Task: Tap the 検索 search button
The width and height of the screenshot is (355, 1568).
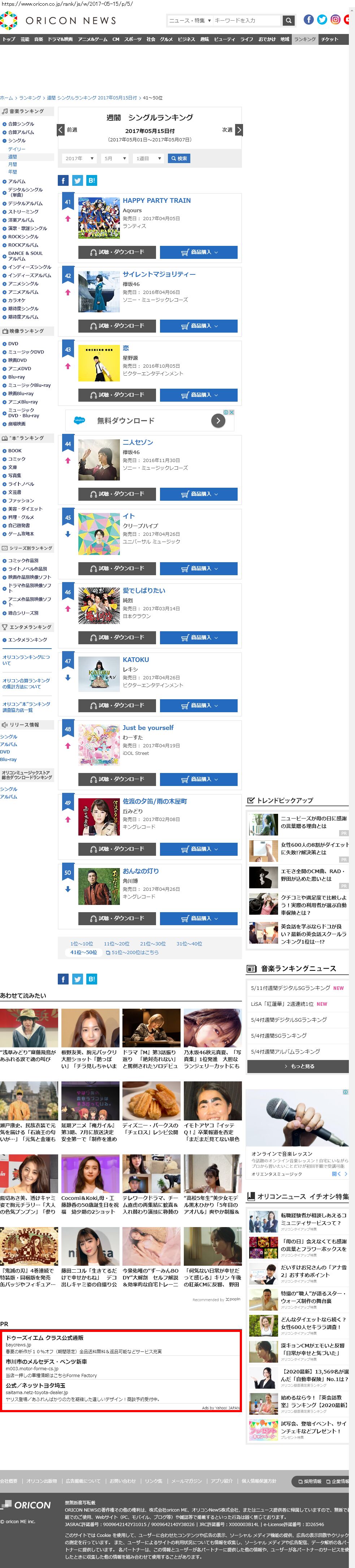Action: [179, 158]
